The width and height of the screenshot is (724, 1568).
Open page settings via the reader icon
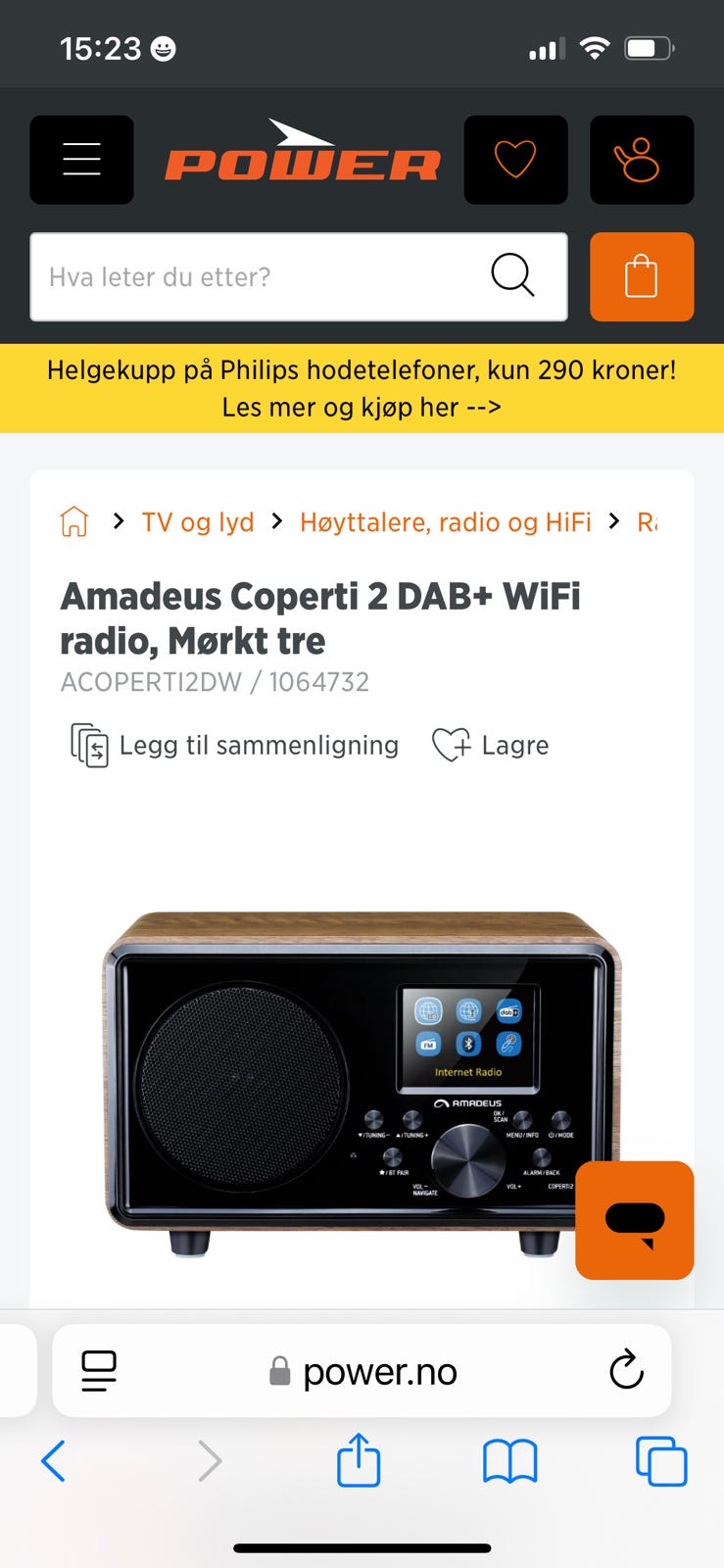pyautogui.click(x=98, y=1371)
